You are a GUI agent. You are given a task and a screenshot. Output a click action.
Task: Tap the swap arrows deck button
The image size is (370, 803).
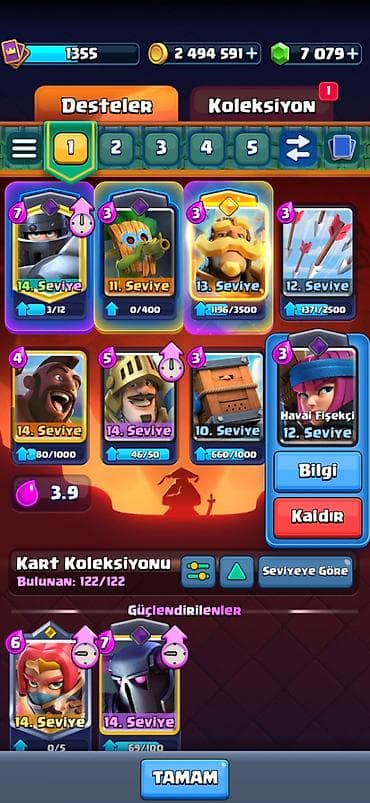point(298,149)
